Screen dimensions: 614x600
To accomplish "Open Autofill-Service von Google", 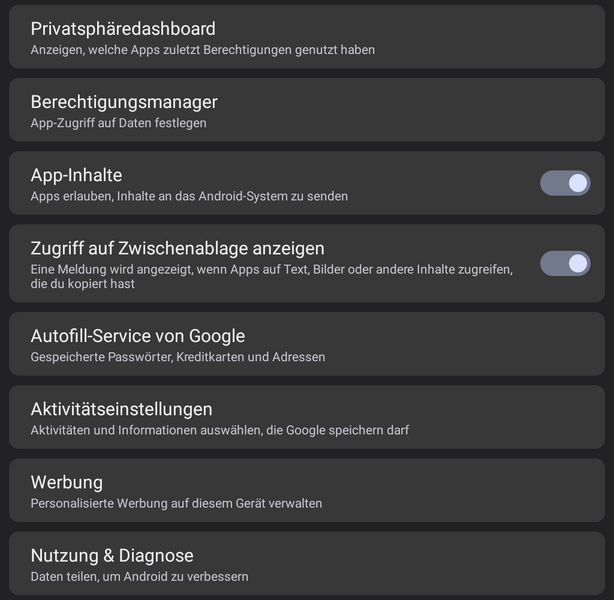I will (306, 344).
